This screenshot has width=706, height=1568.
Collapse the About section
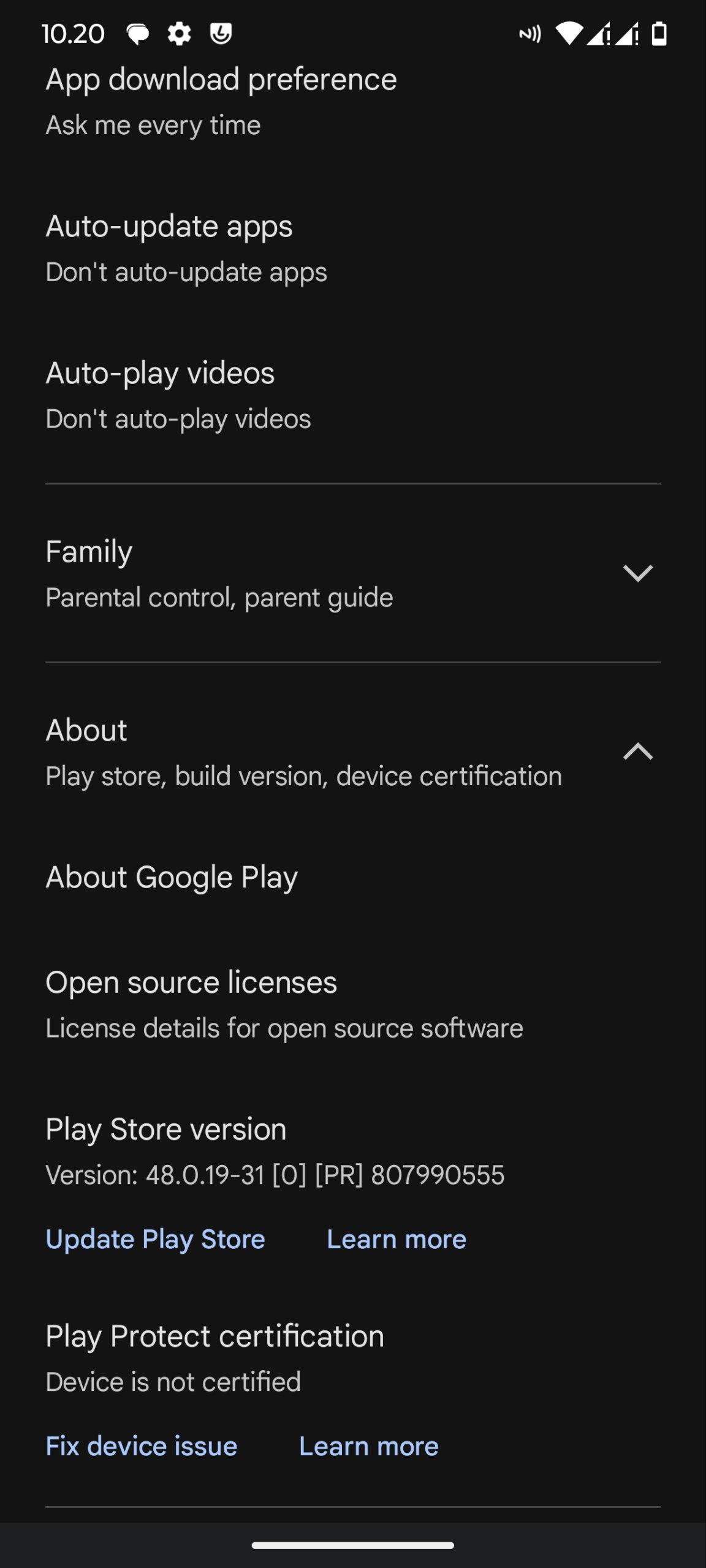tap(637, 752)
